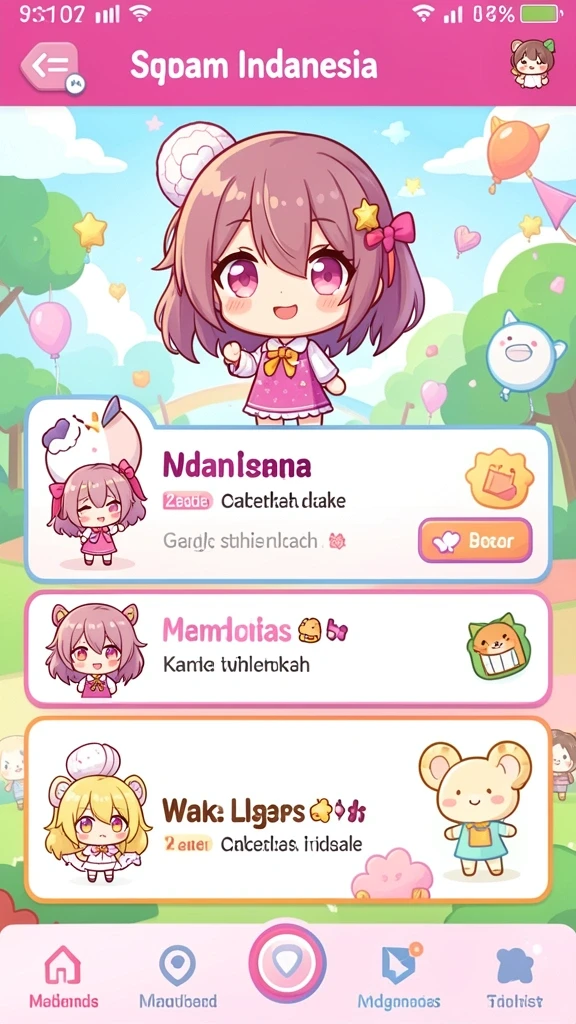Switch to the Tdolrist tab
576x1024 pixels.
pos(515,975)
